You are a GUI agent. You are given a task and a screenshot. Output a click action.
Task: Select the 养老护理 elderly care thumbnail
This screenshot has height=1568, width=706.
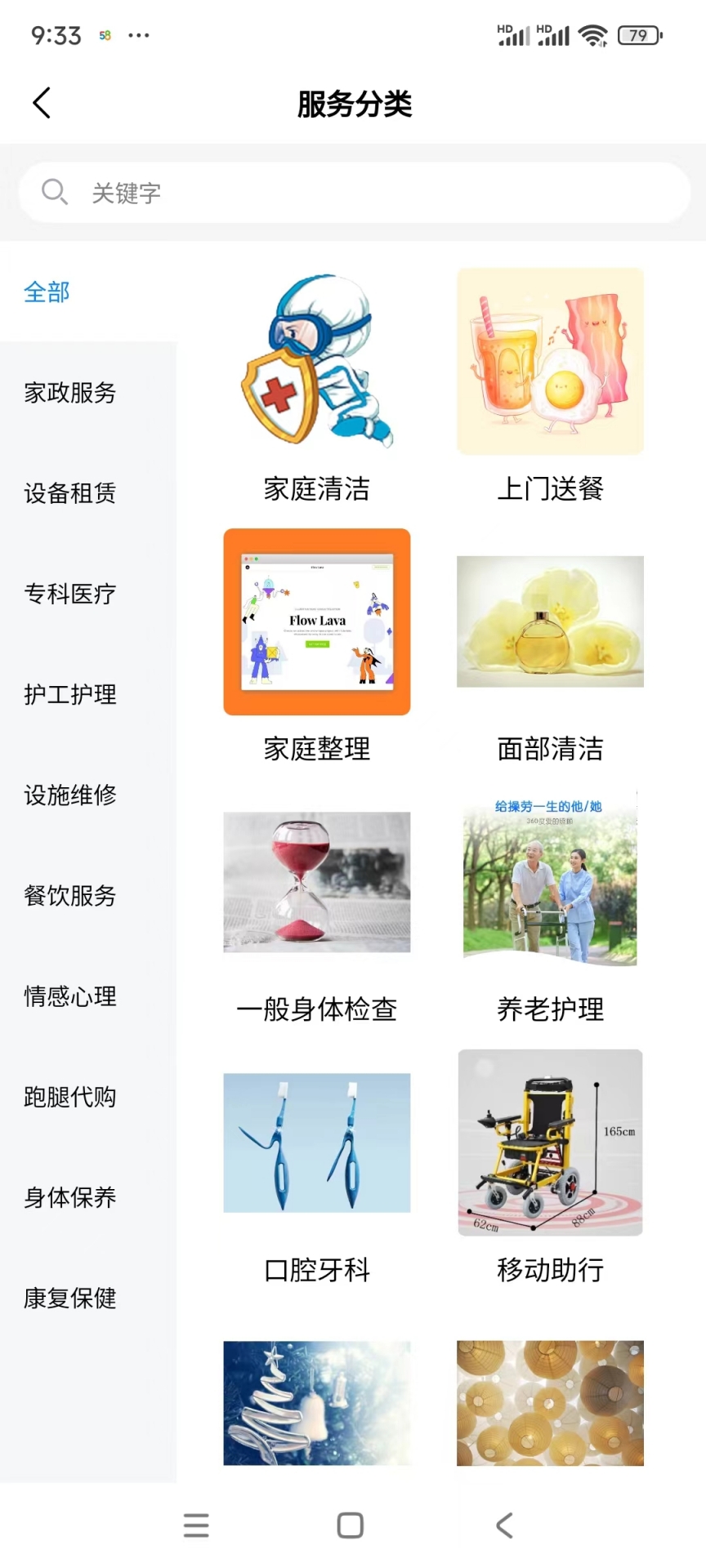[x=550, y=880]
